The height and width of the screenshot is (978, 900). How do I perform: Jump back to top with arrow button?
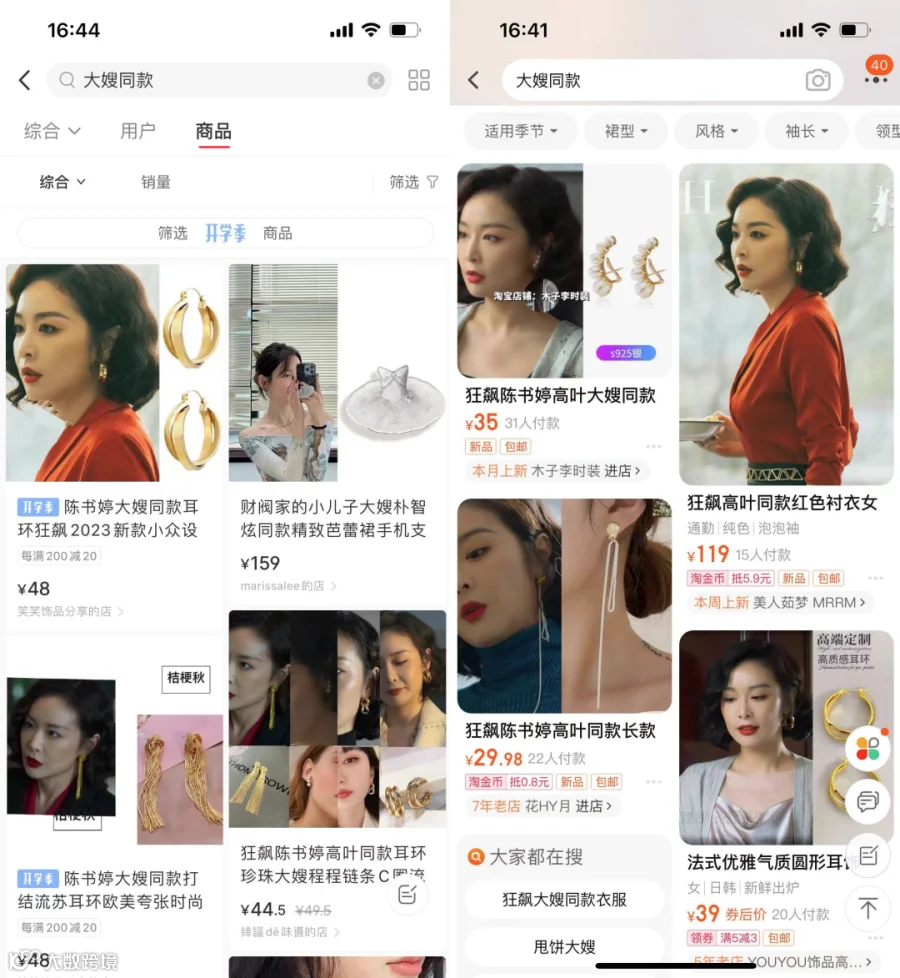point(868,908)
